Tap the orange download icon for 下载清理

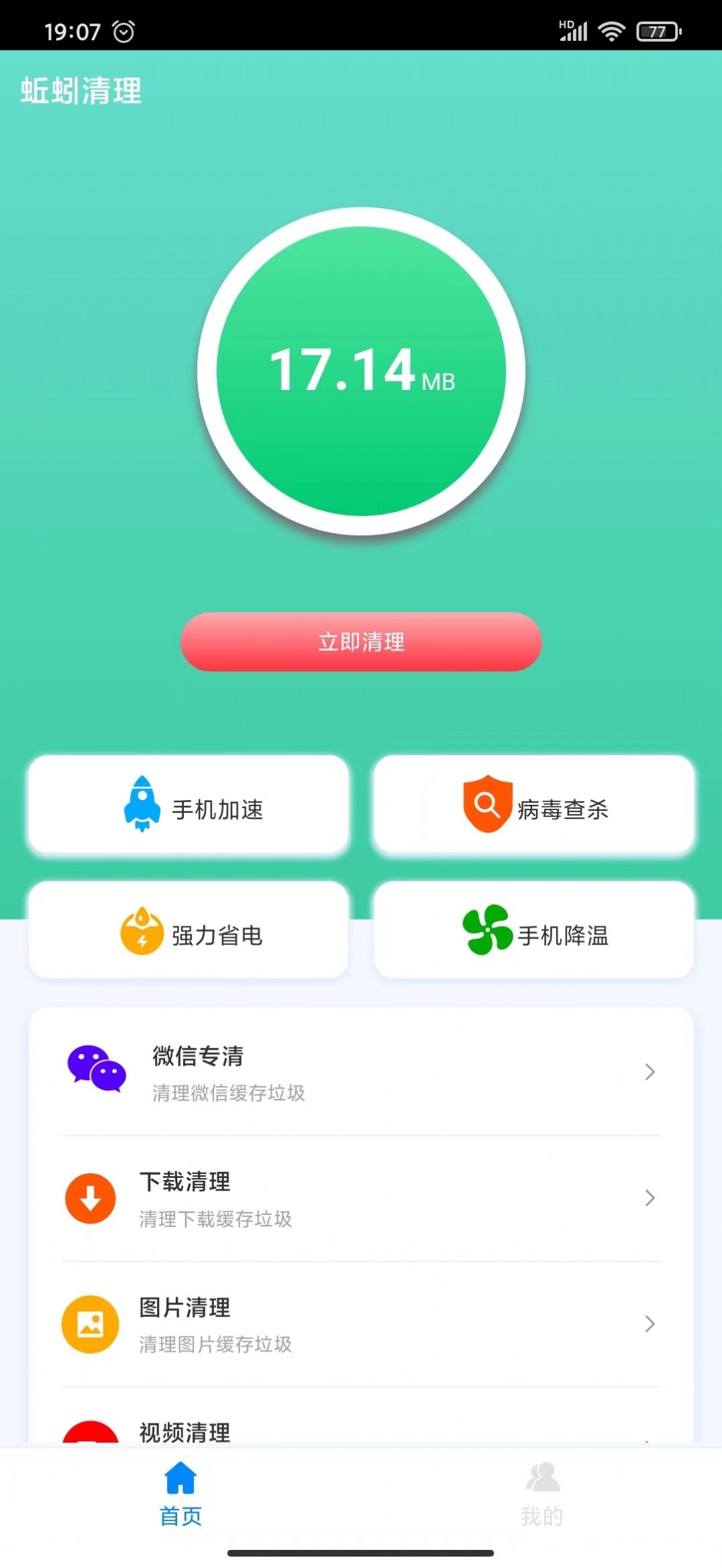click(x=90, y=1198)
